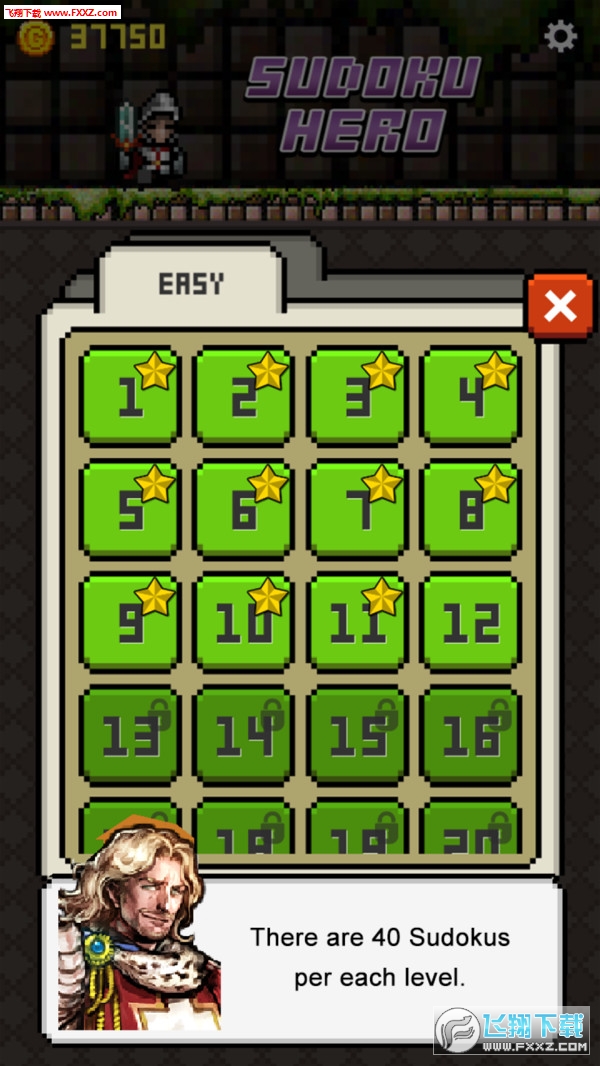Tap locked level 15

(358, 735)
